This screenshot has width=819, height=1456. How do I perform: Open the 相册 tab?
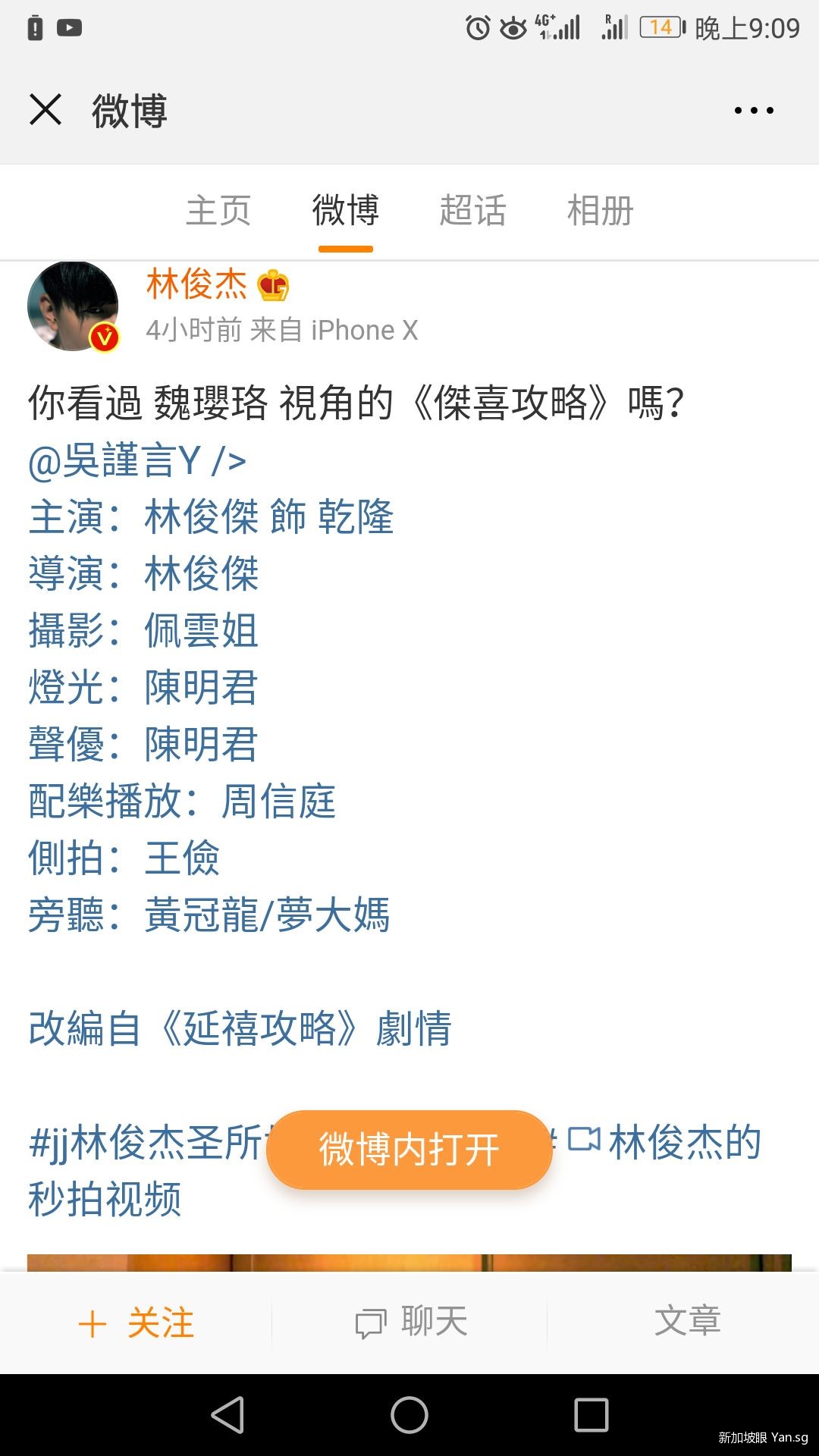600,211
